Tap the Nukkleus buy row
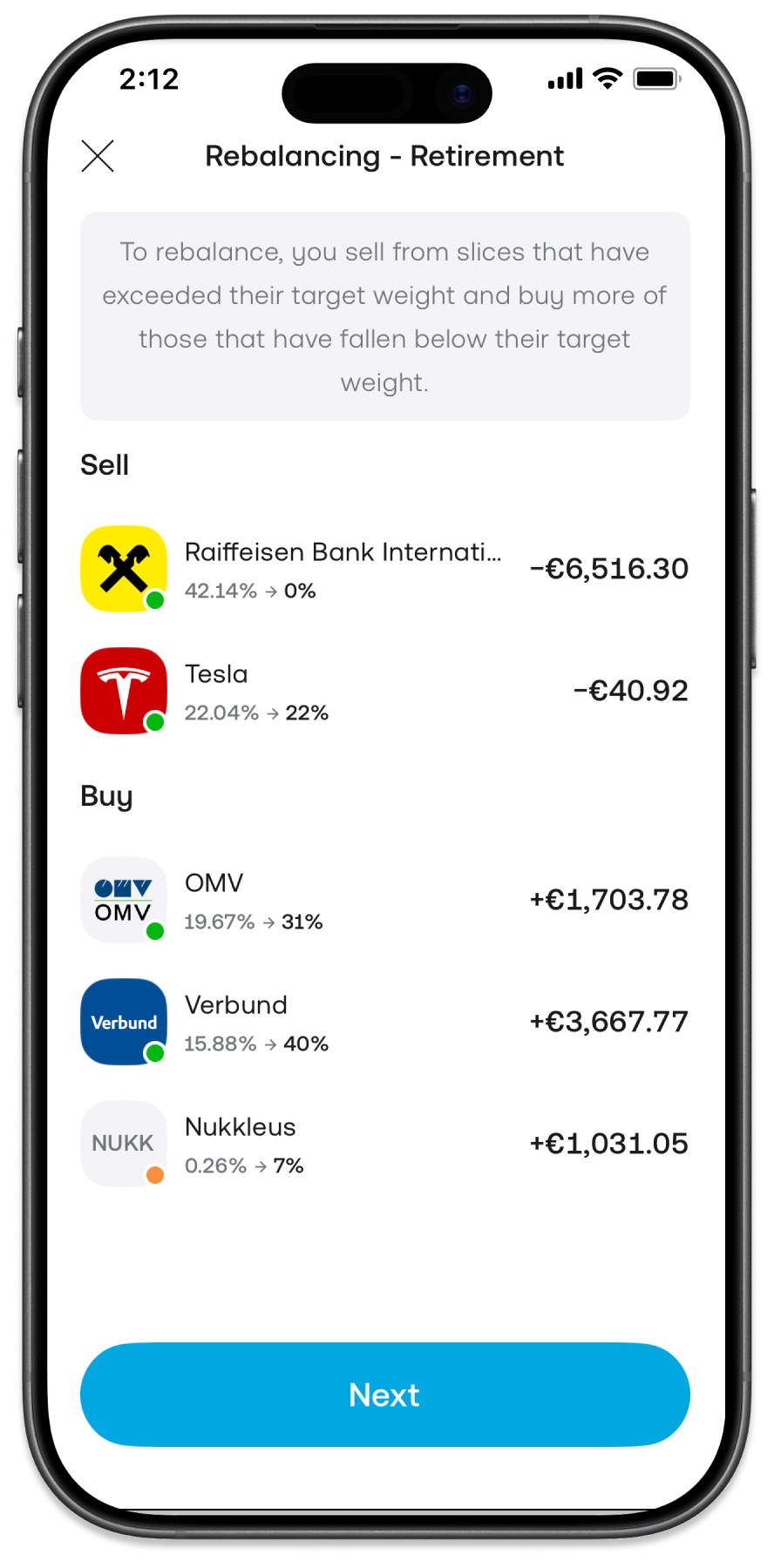Viewport: 774px width, 1568px height. (384, 1145)
